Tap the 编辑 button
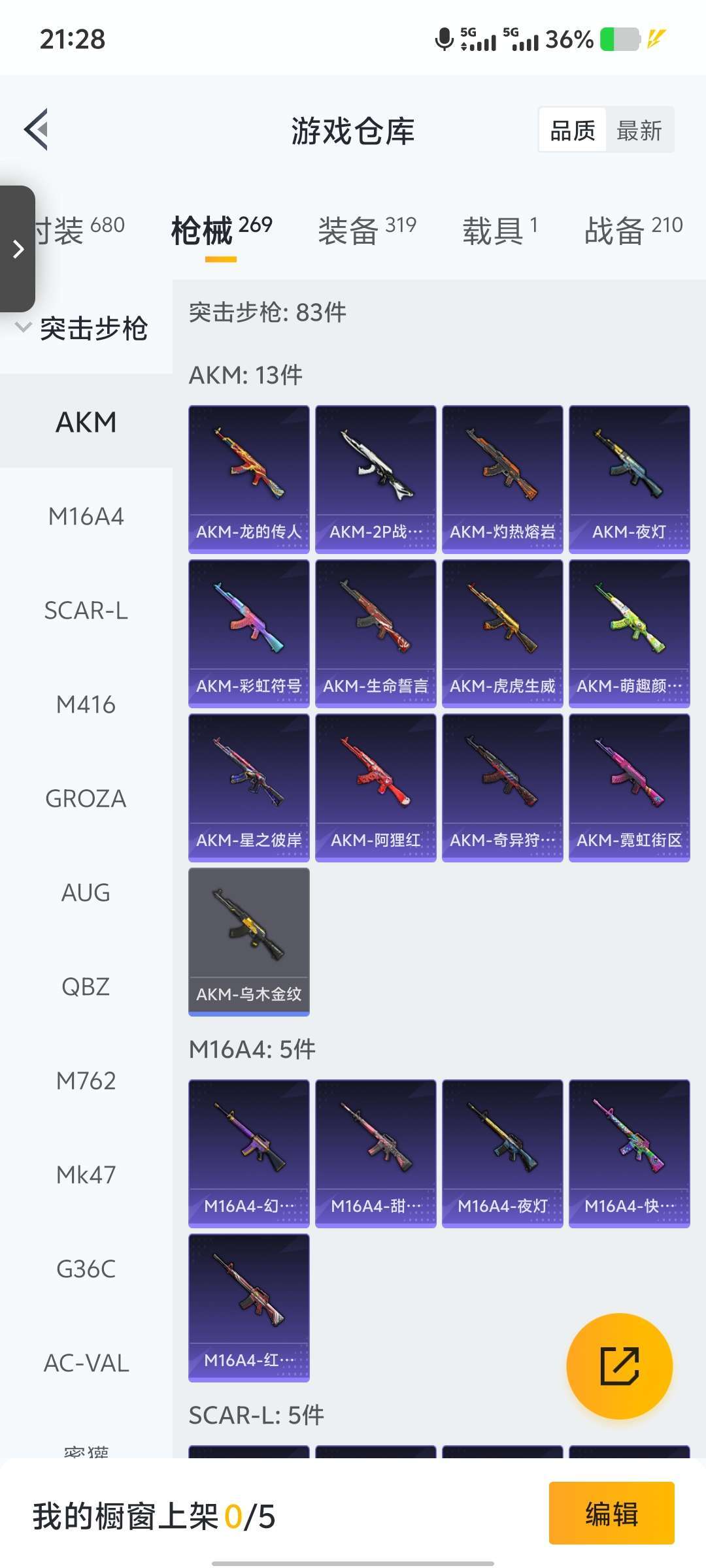706x1568 pixels. (x=611, y=1513)
